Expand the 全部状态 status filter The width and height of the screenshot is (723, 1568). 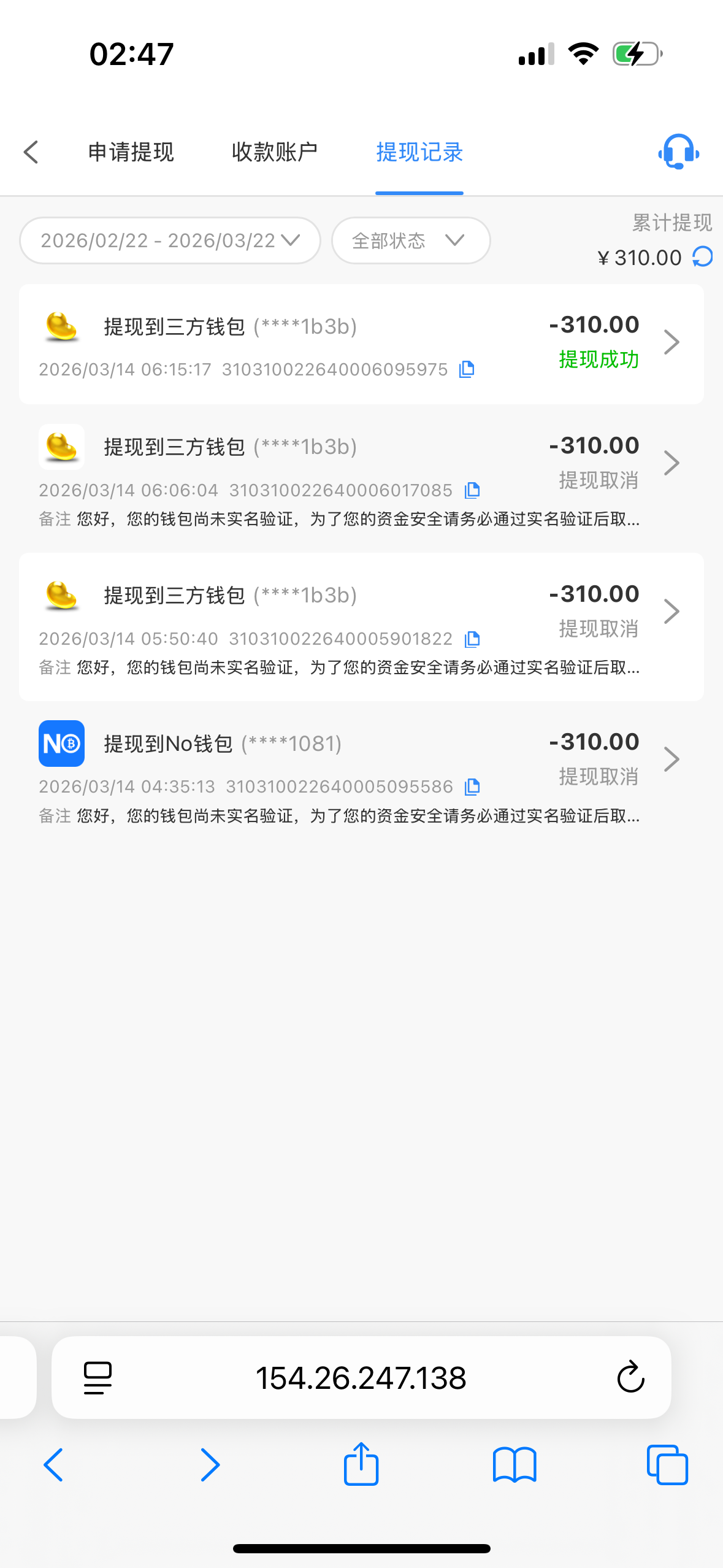[x=410, y=240]
